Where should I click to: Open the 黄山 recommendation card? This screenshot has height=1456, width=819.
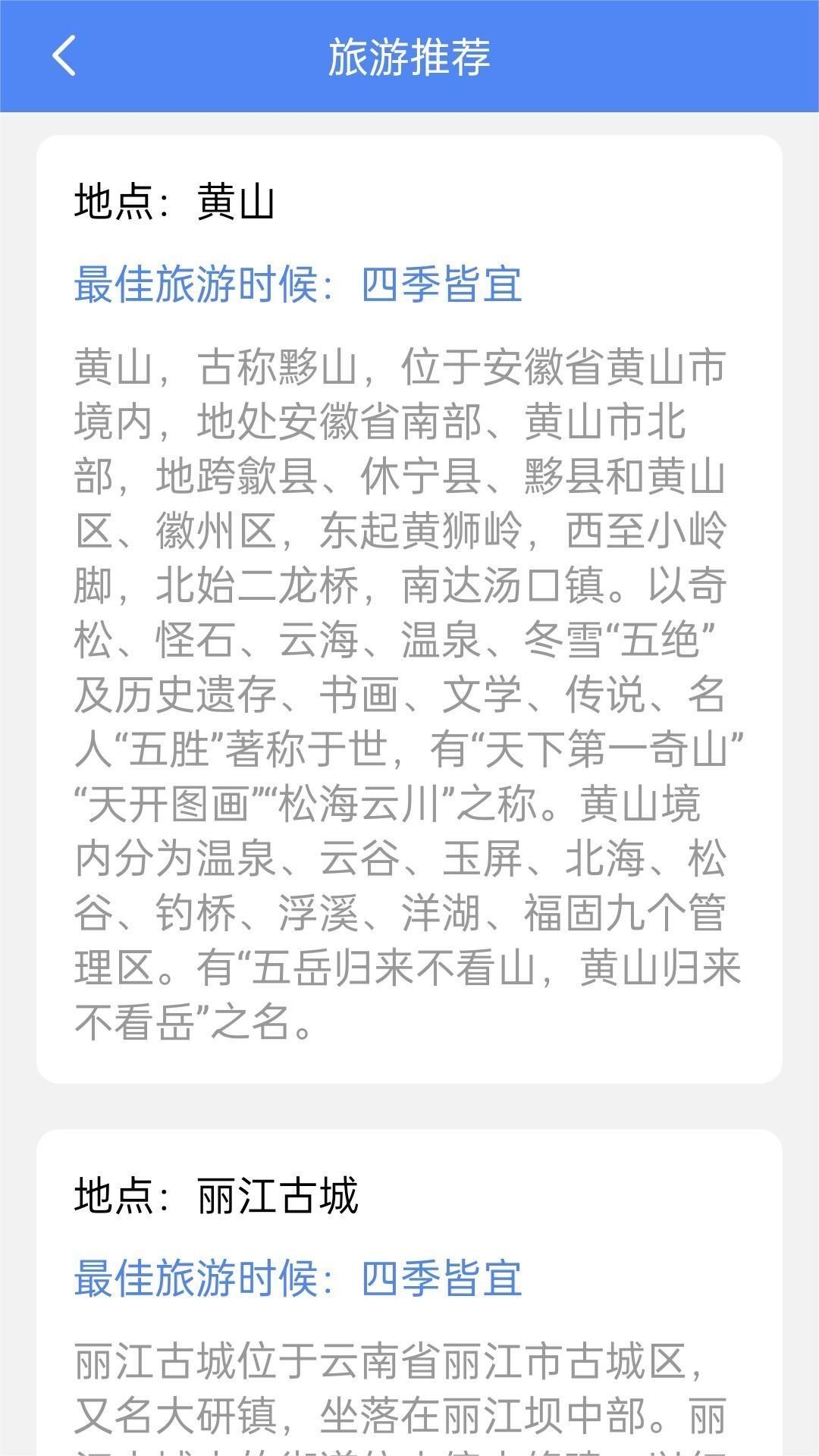(409, 607)
